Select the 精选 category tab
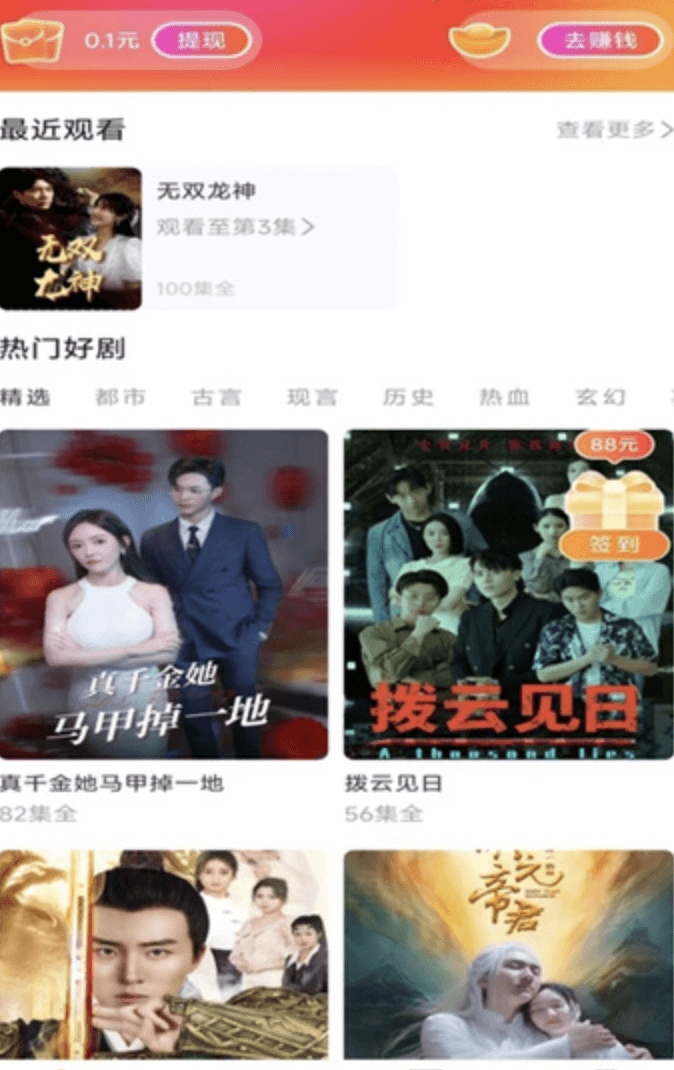Viewport: 674px width, 1070px height. pyautogui.click(x=25, y=397)
